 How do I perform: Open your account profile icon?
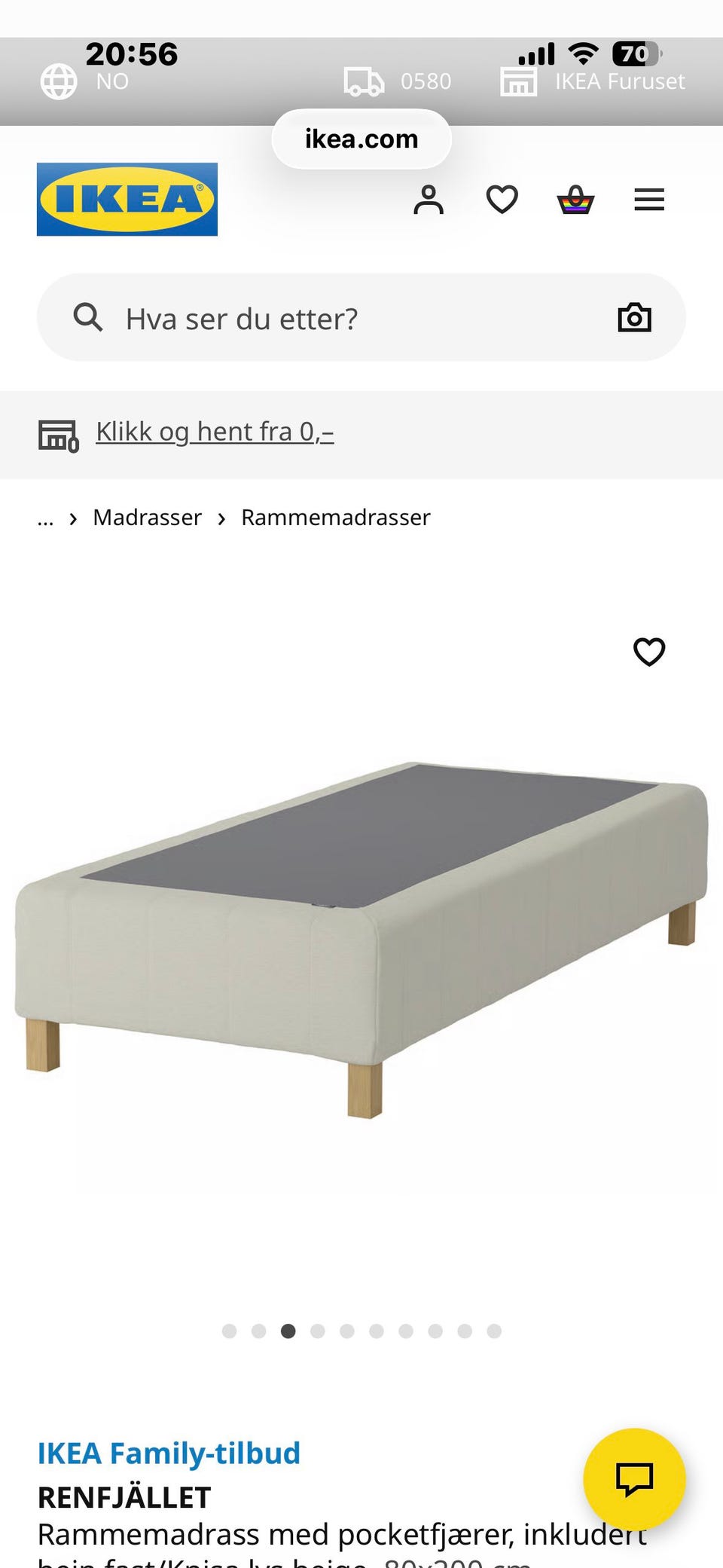click(x=428, y=200)
